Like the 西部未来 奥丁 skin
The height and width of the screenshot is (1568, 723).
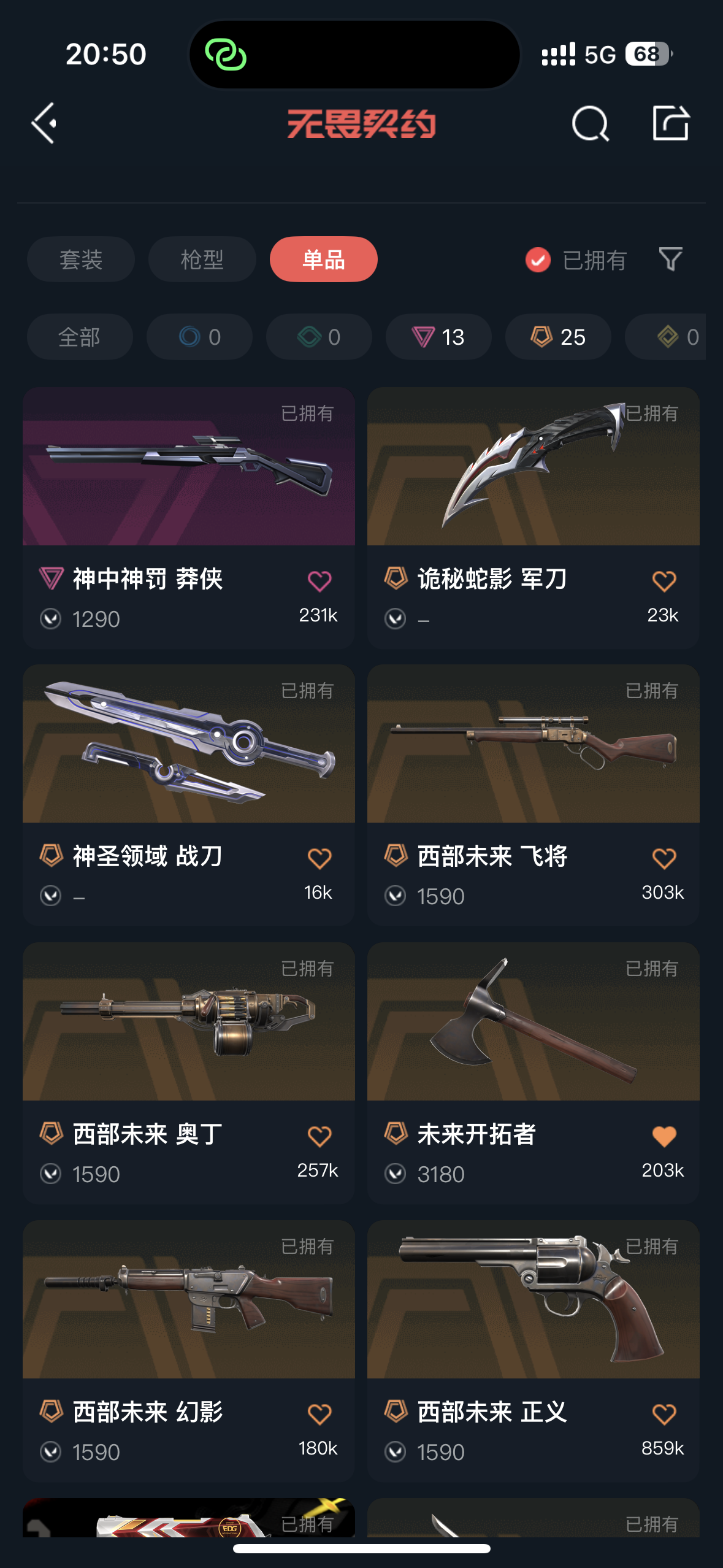(319, 1136)
